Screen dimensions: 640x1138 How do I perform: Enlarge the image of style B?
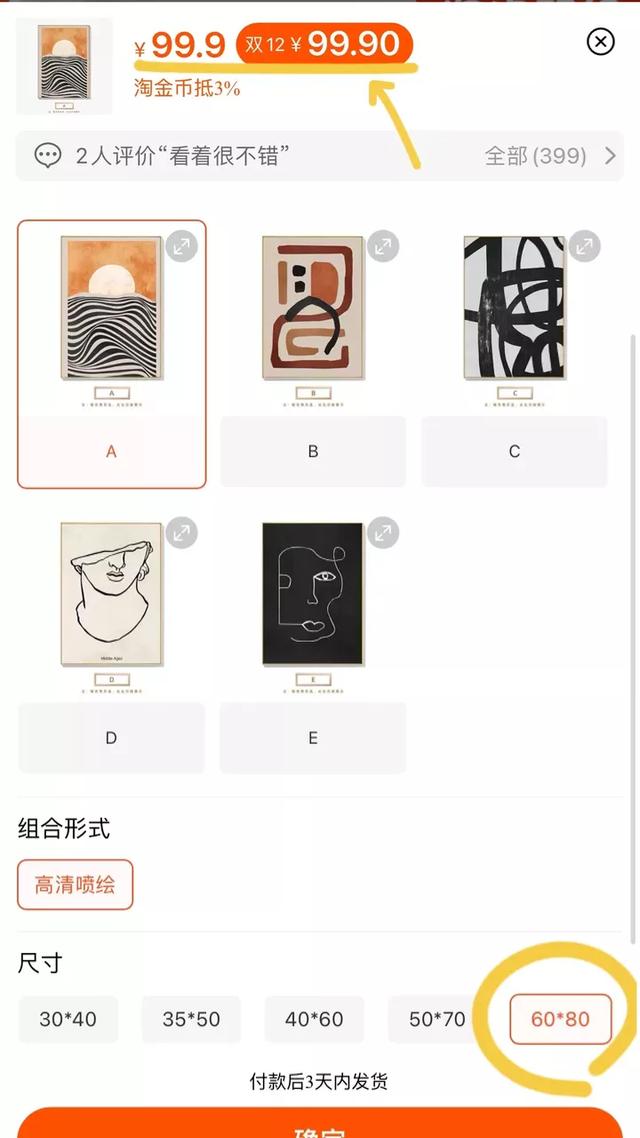(x=383, y=247)
